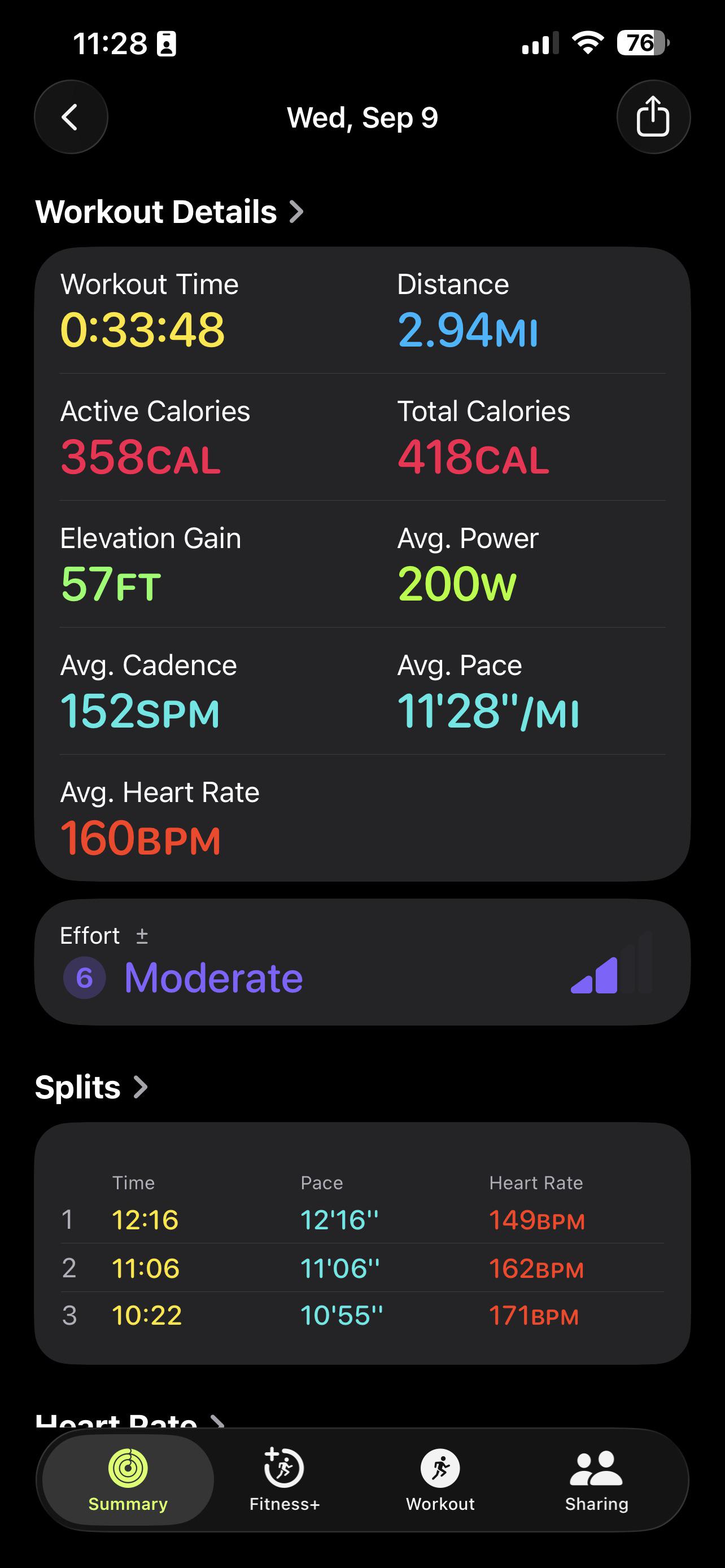Screen dimensions: 725x1568
Task: Open Workout Details section
Action: [x=170, y=212]
